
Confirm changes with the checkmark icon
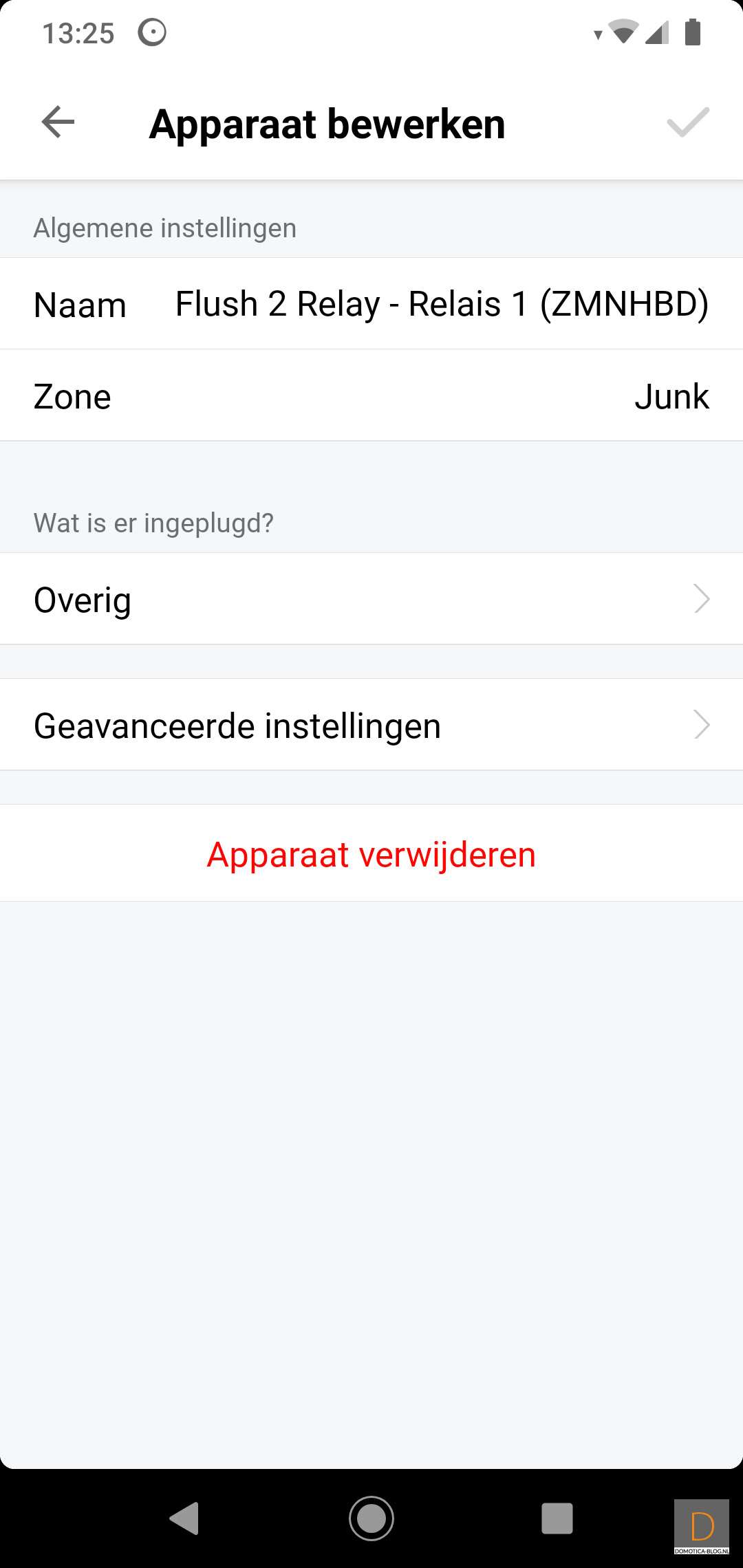(x=687, y=123)
